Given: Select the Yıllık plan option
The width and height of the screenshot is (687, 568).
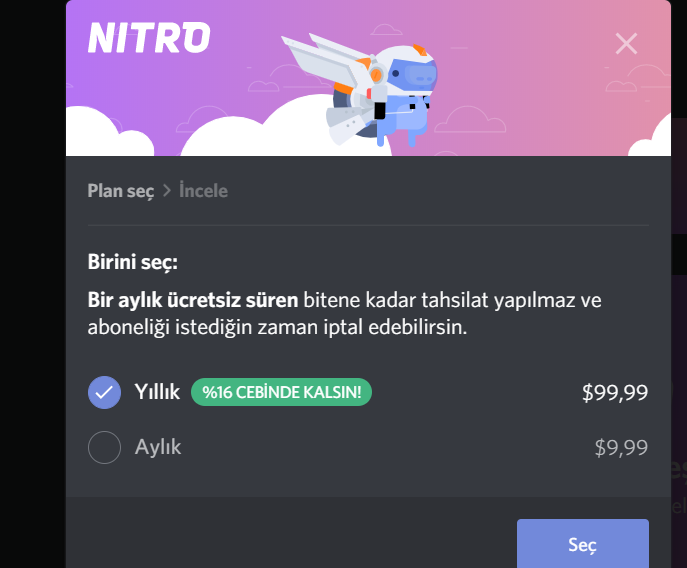Looking at the screenshot, I should [x=105, y=392].
